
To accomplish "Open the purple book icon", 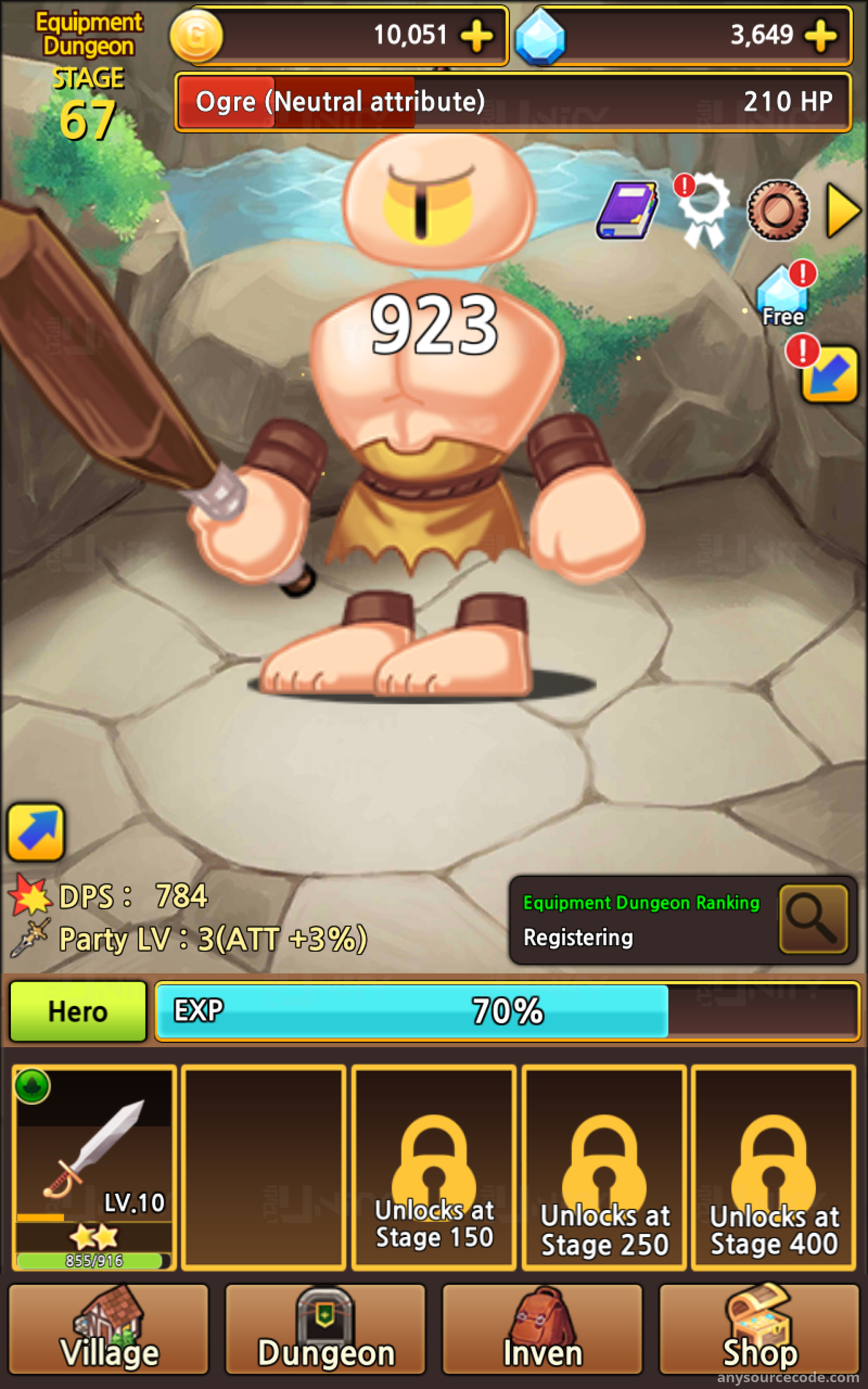I will point(628,209).
